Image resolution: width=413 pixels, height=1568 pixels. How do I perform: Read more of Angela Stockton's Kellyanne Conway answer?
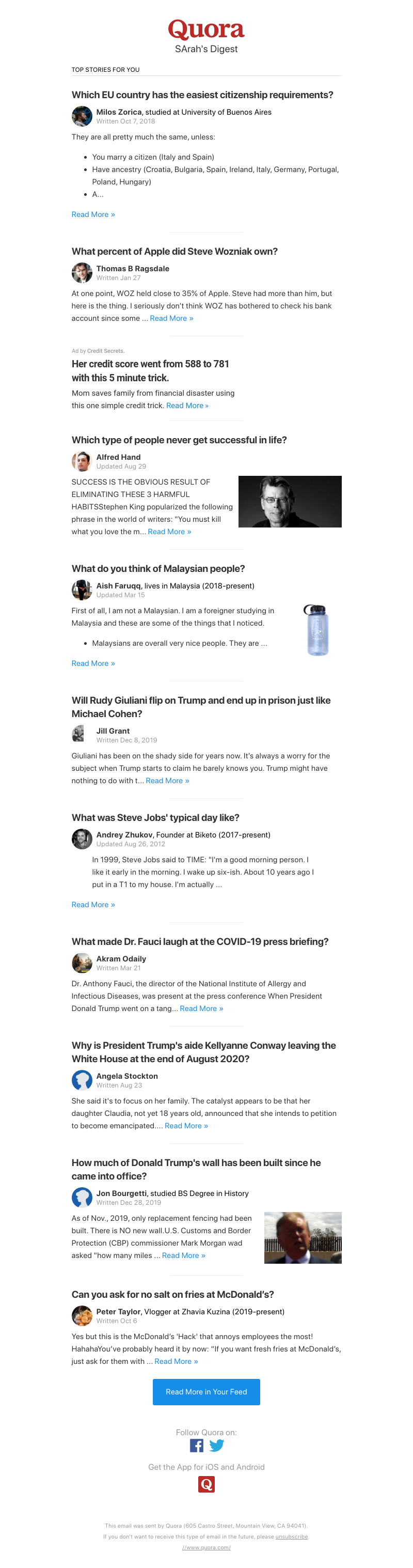pos(186,1125)
